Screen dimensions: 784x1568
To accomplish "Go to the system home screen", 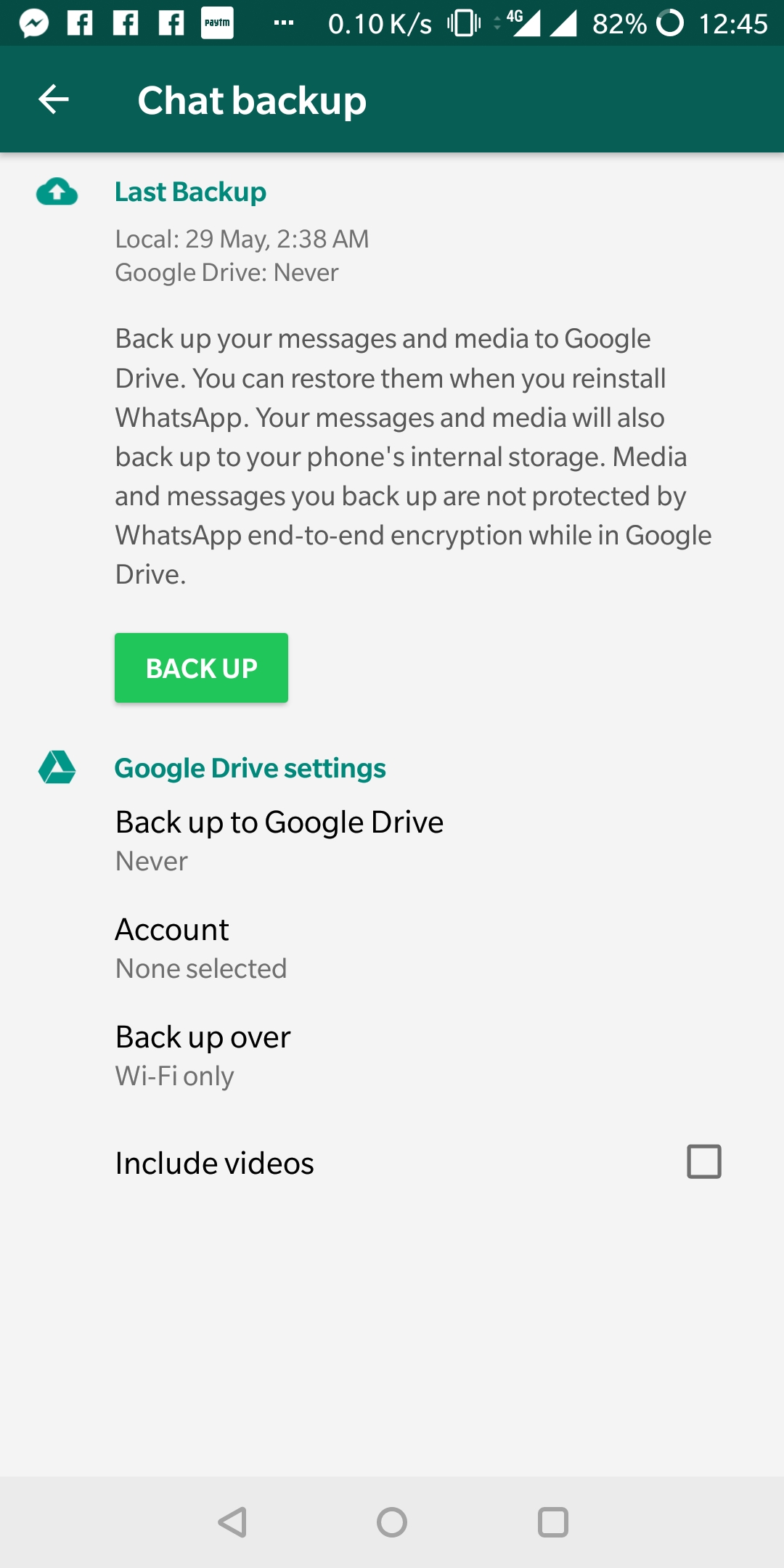I will click(392, 1522).
